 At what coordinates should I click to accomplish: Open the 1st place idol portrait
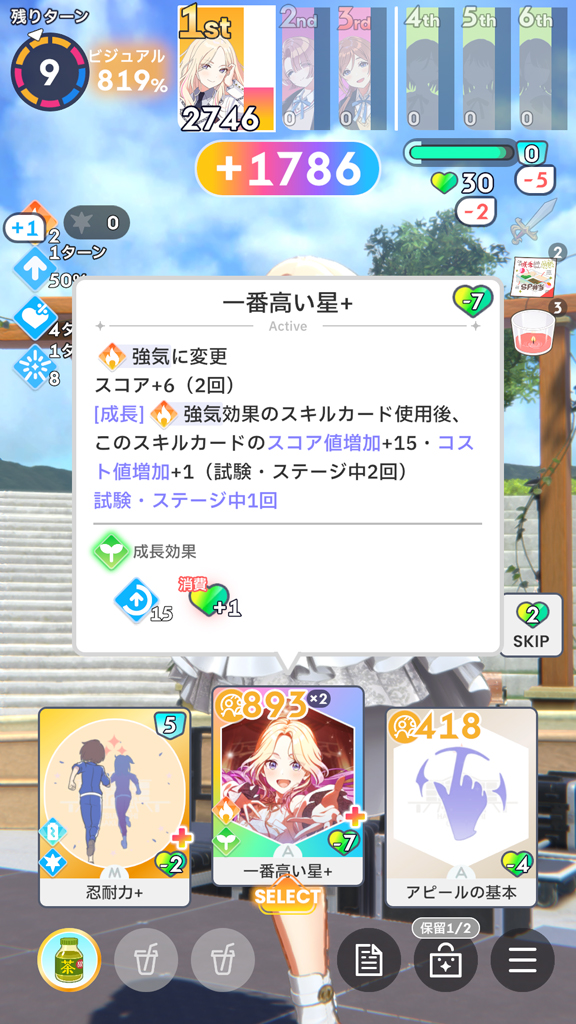point(226,68)
